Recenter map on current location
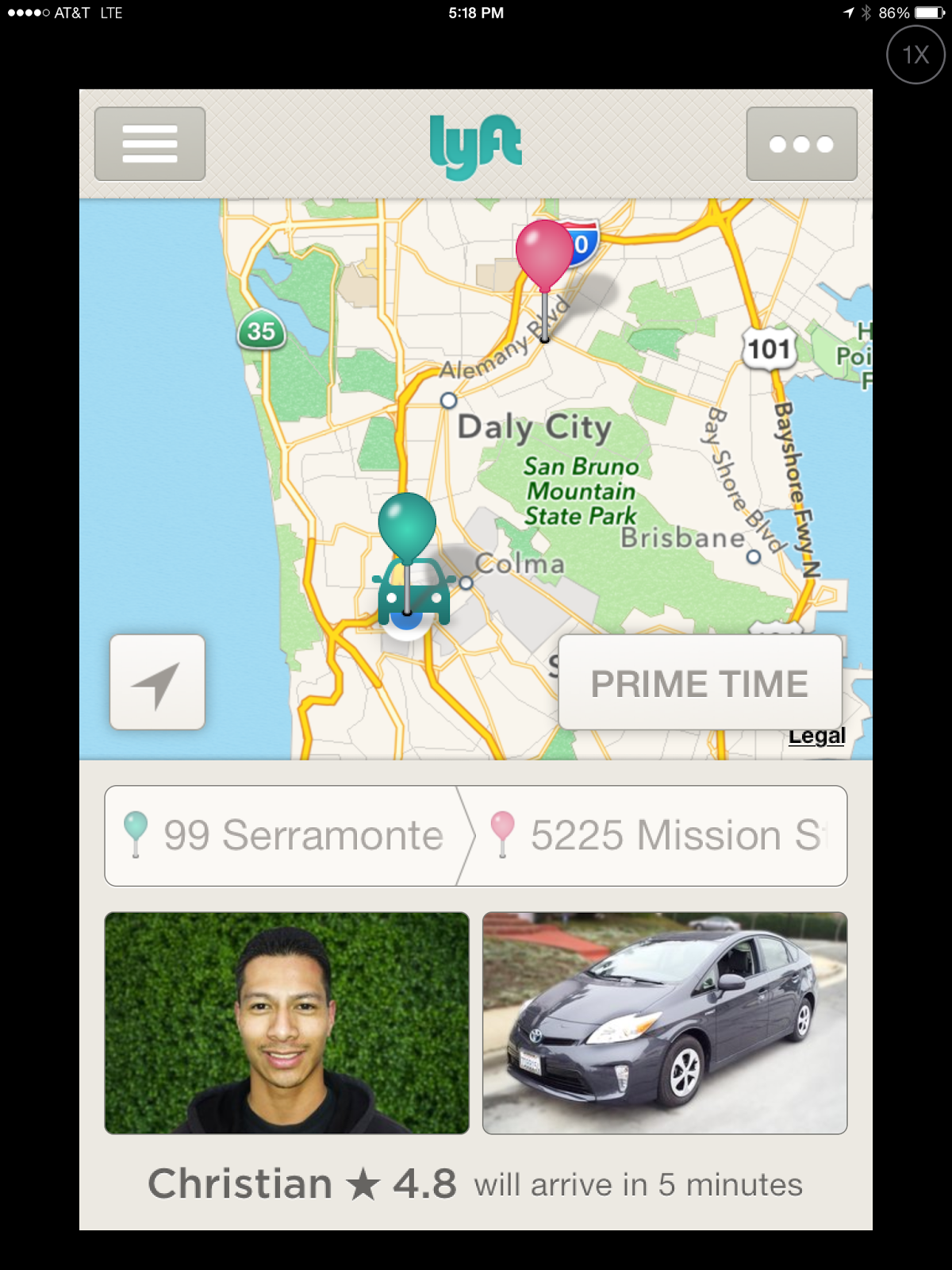The image size is (952, 1270). pos(157,682)
